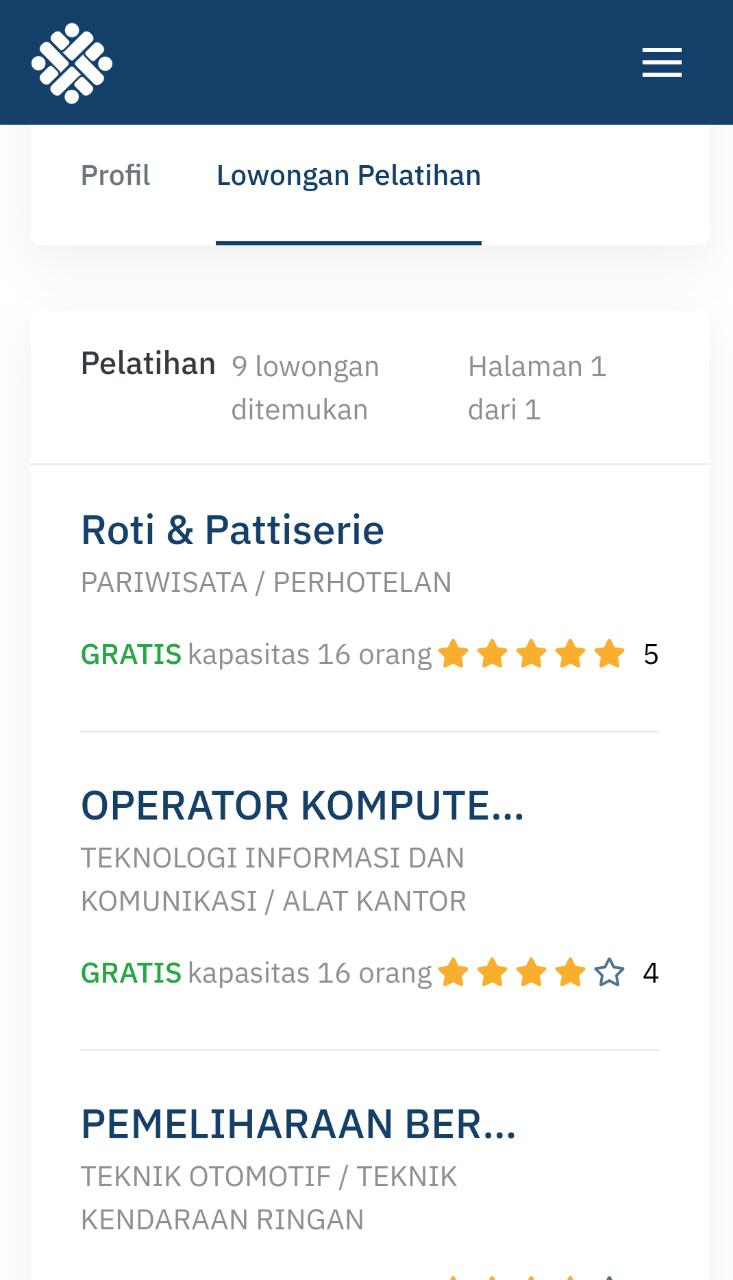Open the Roti & Pattiserie training listing

click(x=232, y=530)
